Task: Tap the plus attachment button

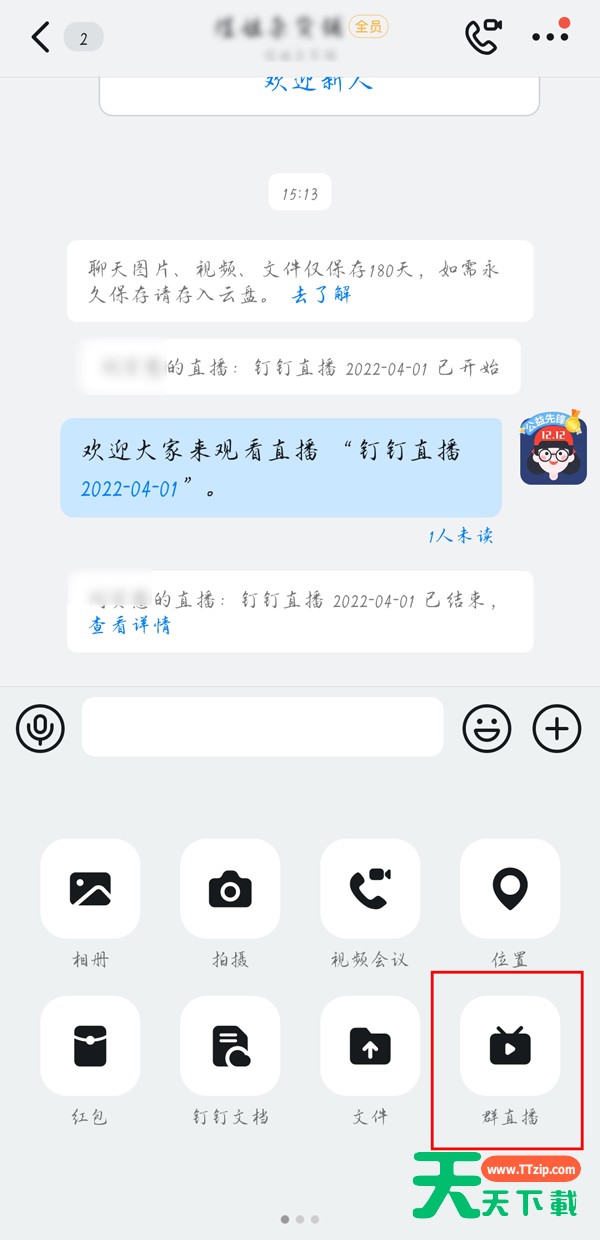Action: coord(557,729)
